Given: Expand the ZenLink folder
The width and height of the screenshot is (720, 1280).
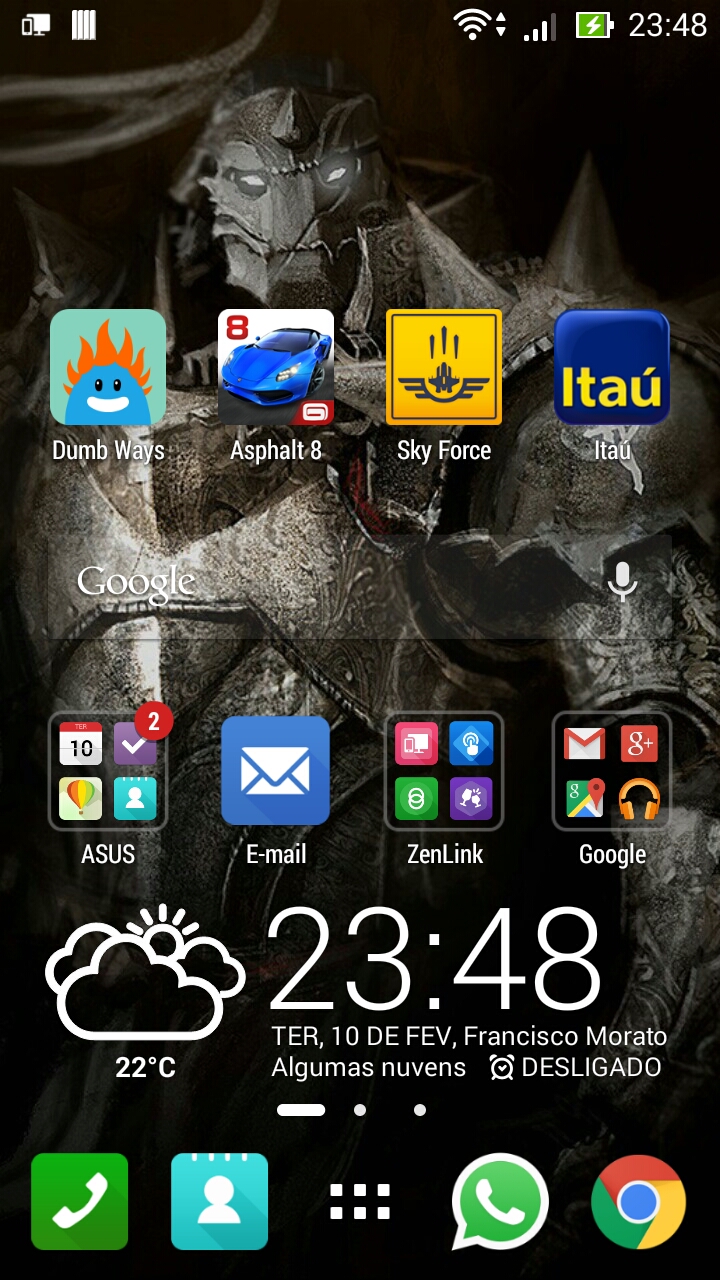Looking at the screenshot, I should pyautogui.click(x=444, y=771).
